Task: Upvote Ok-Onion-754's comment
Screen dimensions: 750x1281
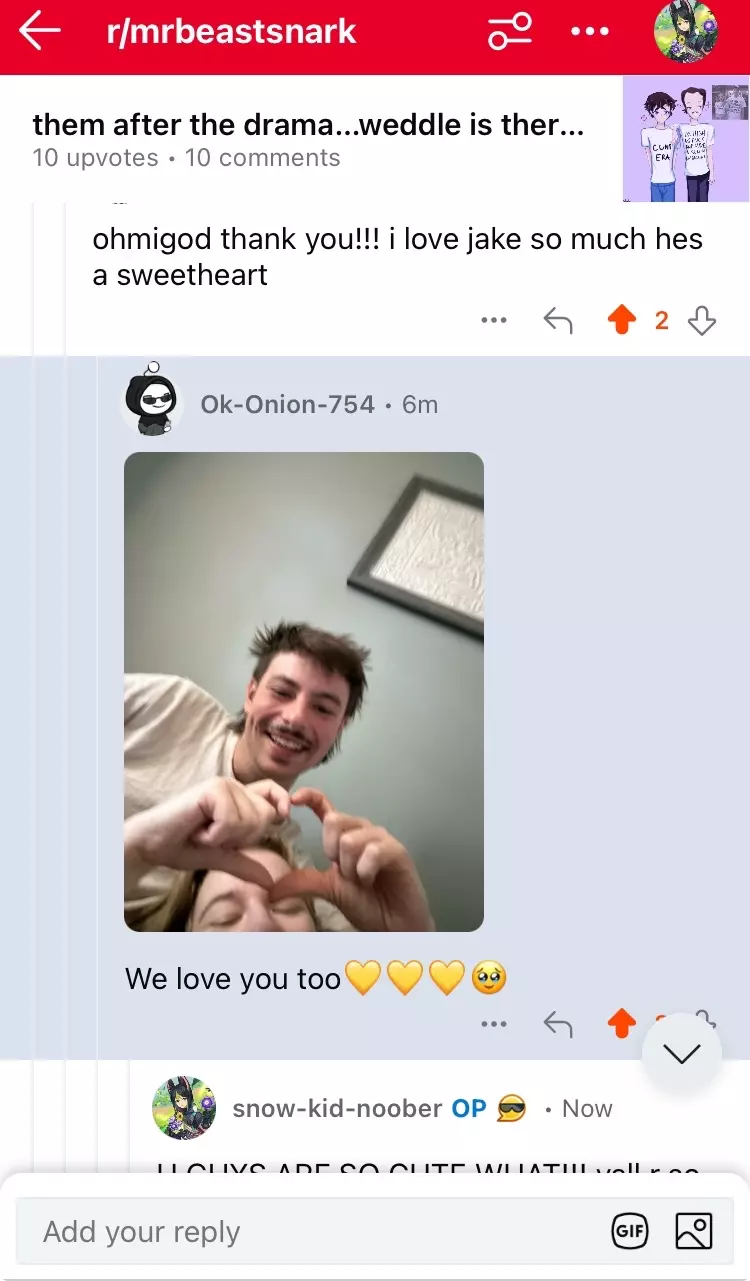Action: 622,1023
